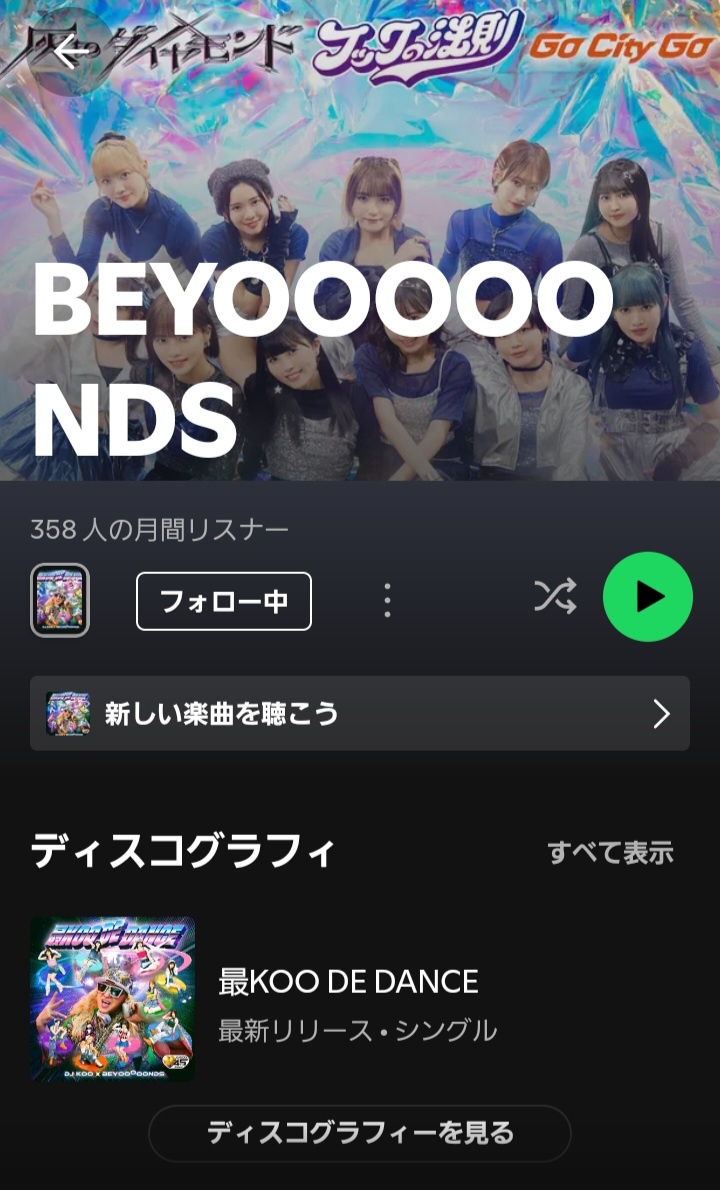This screenshot has height=1190, width=720.
Task: Tap すべて表示 for the discography
Action: pos(610,853)
